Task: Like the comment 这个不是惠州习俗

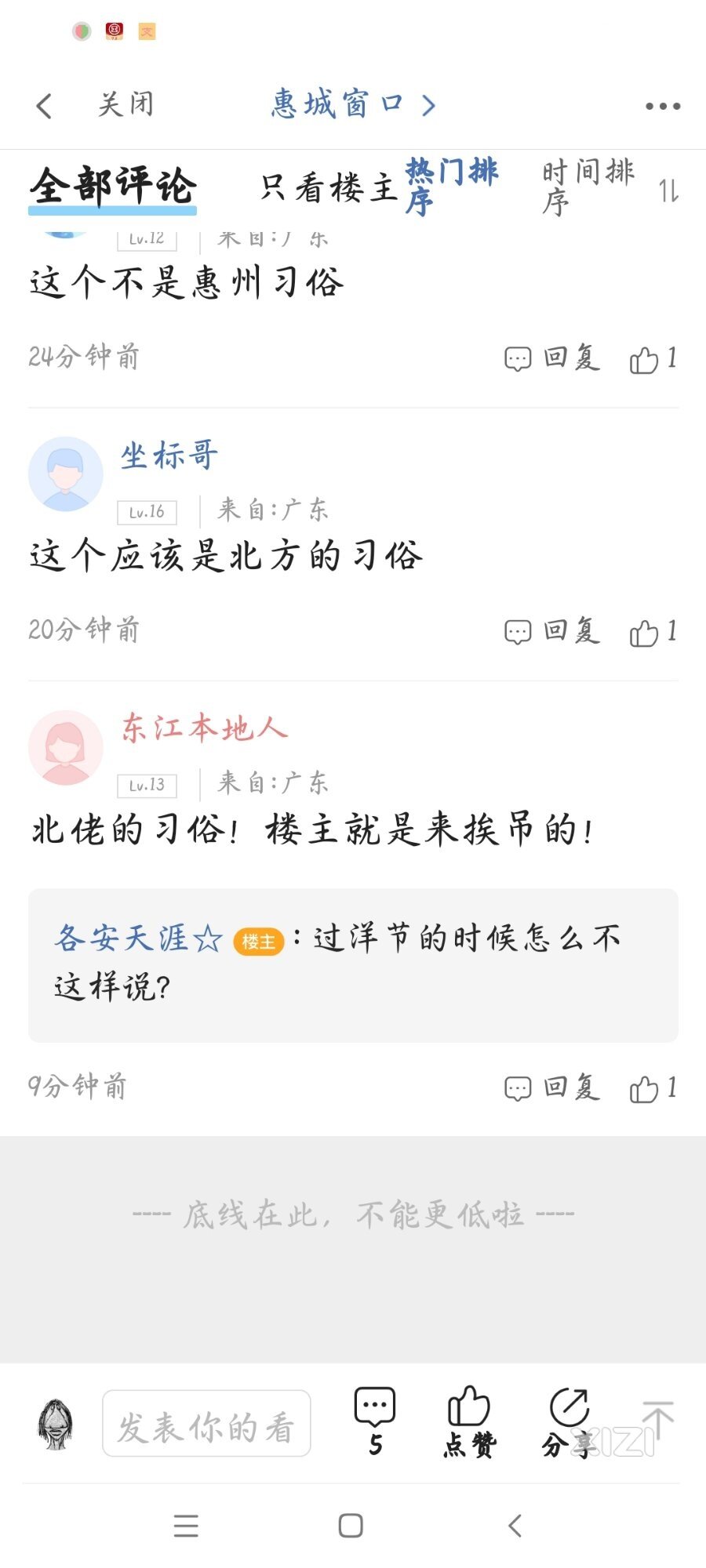Action: click(652, 359)
